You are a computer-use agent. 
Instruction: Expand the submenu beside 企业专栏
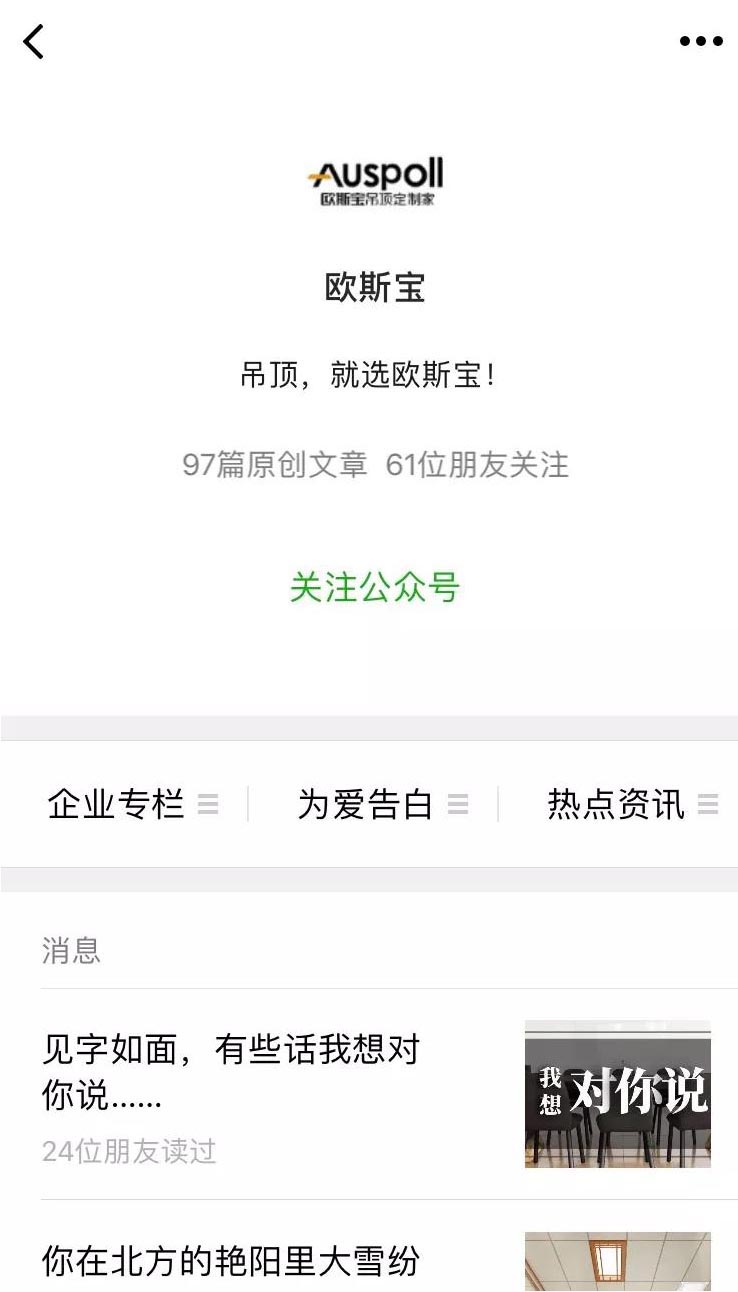click(208, 803)
